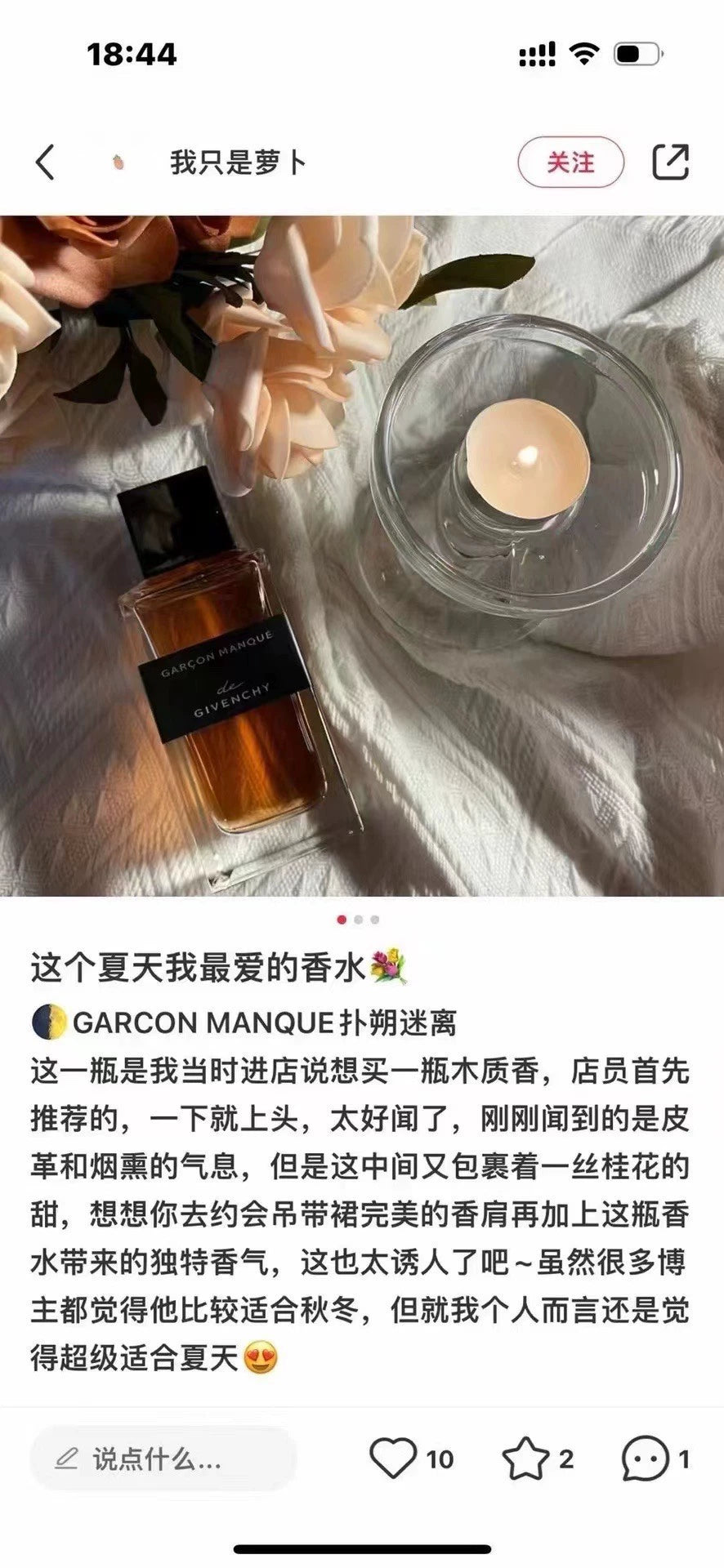Screen dimensions: 724x1568
Task: Tap the 说点什么 comment field
Action: 163,1459
